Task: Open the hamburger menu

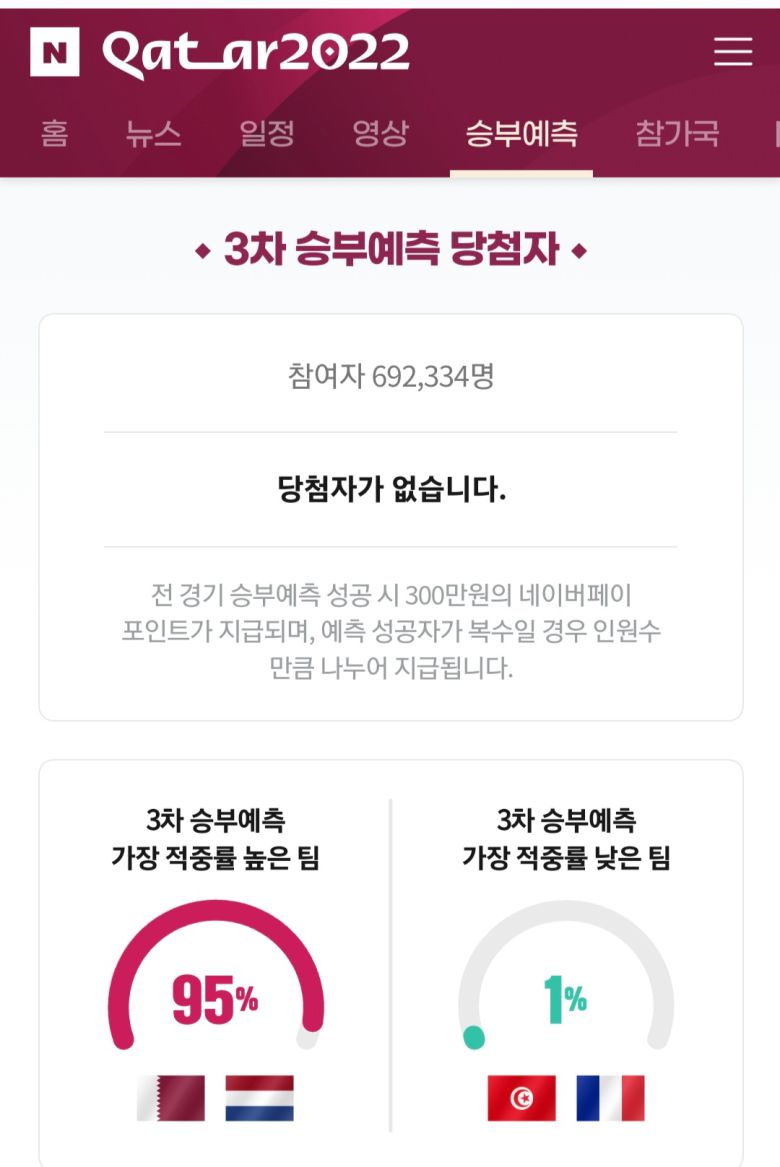Action: click(732, 52)
